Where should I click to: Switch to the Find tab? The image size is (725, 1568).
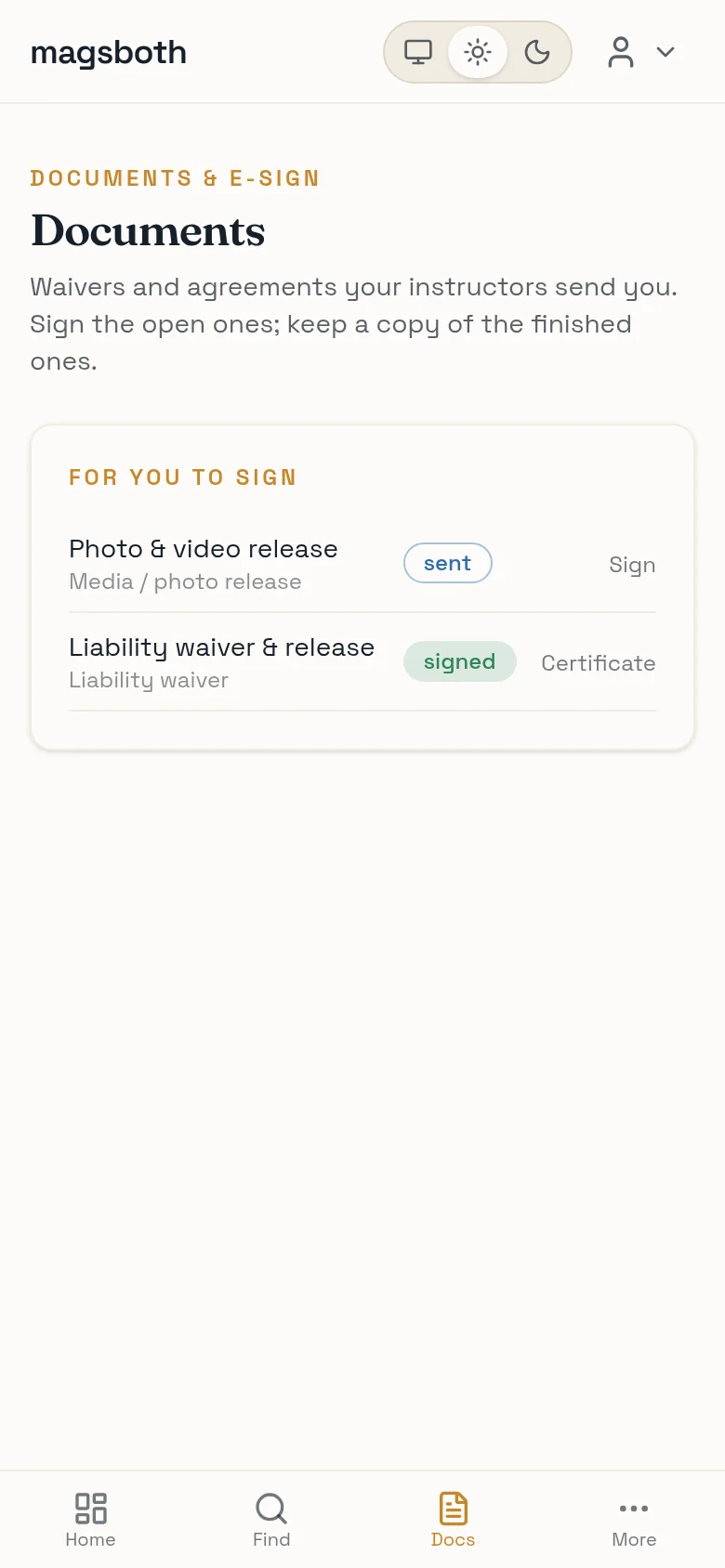pos(271,1520)
